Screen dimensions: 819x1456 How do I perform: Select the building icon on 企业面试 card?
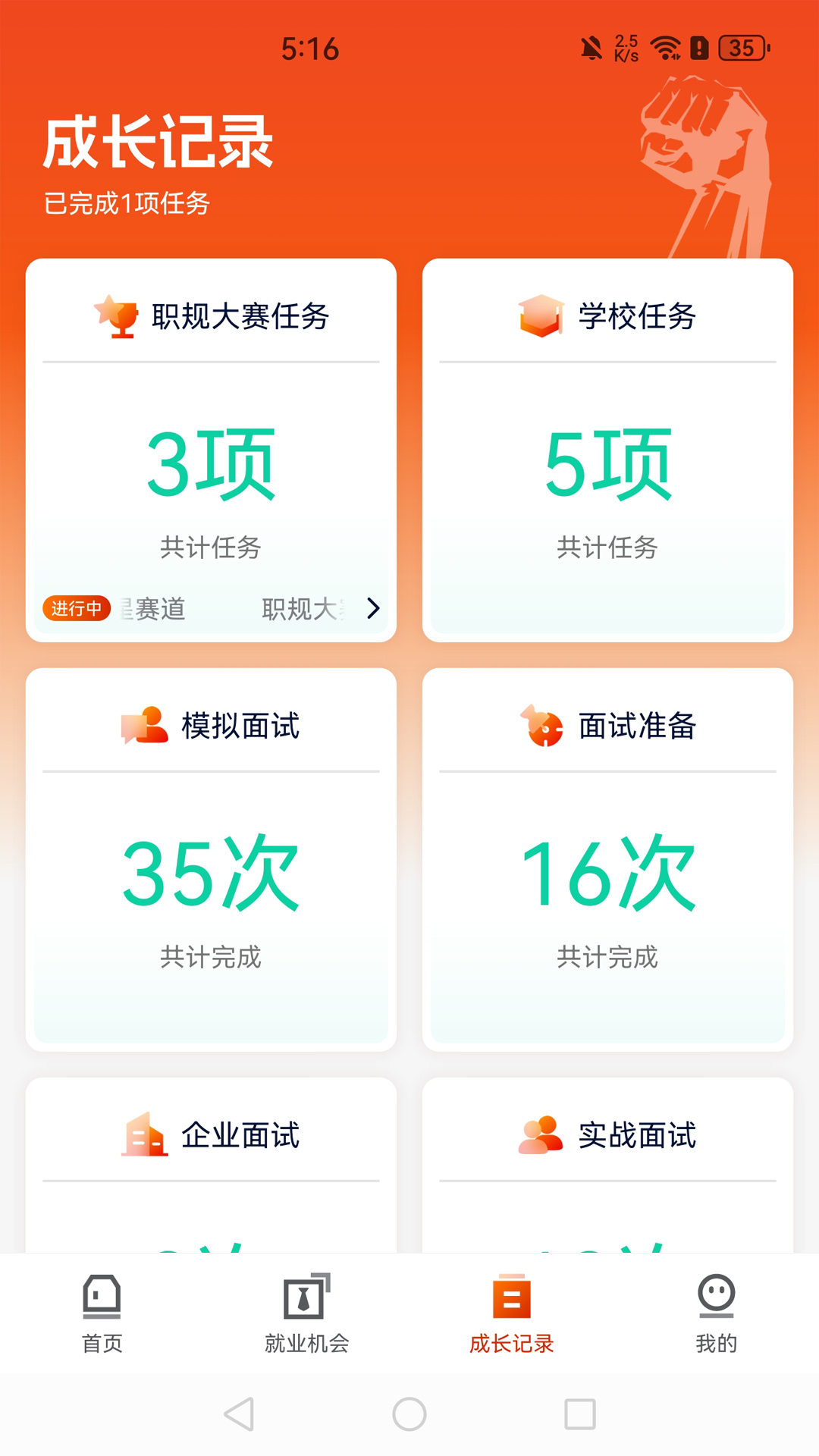[x=144, y=1135]
